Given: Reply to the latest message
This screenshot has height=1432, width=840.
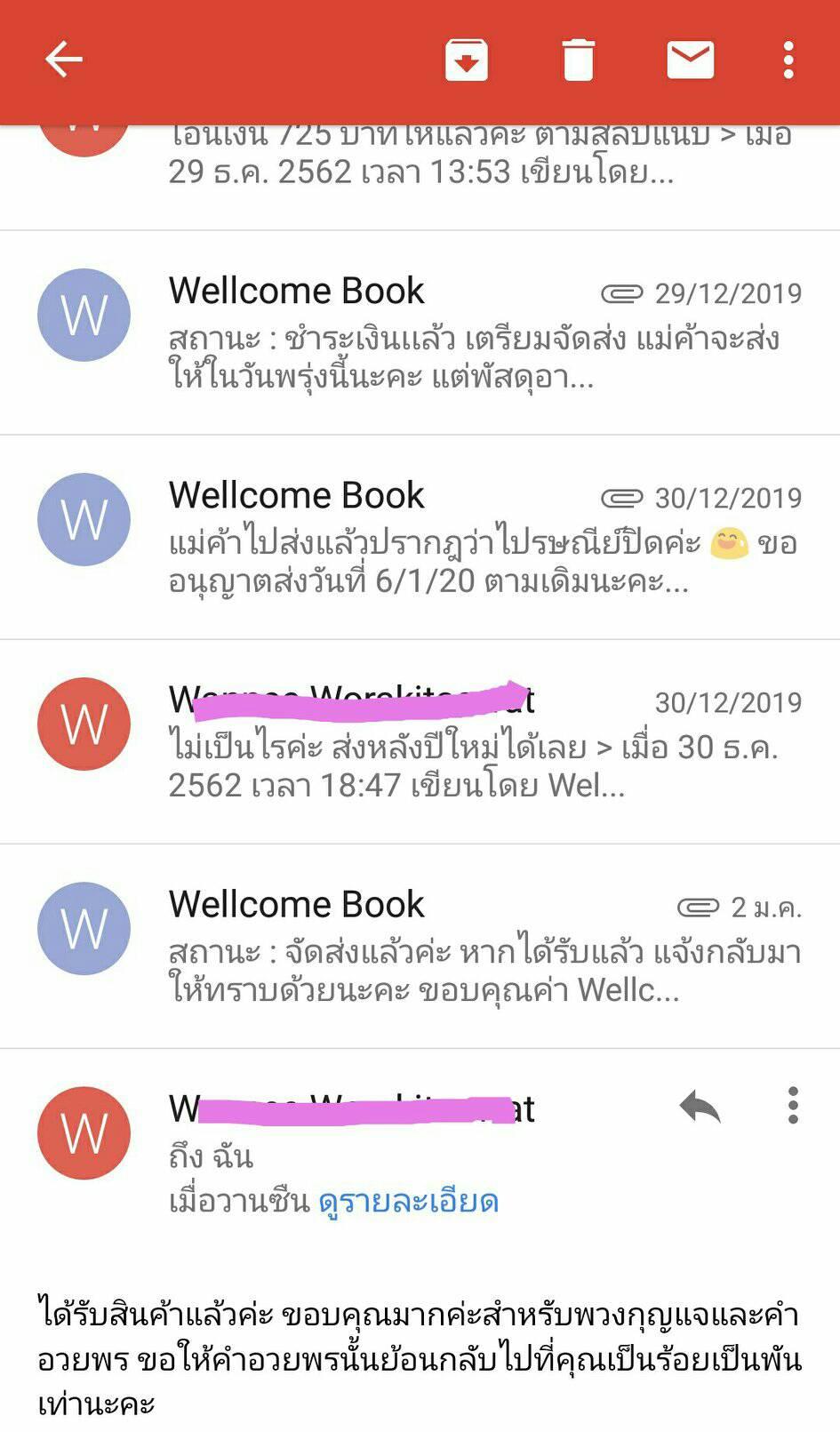Looking at the screenshot, I should click(x=700, y=1107).
